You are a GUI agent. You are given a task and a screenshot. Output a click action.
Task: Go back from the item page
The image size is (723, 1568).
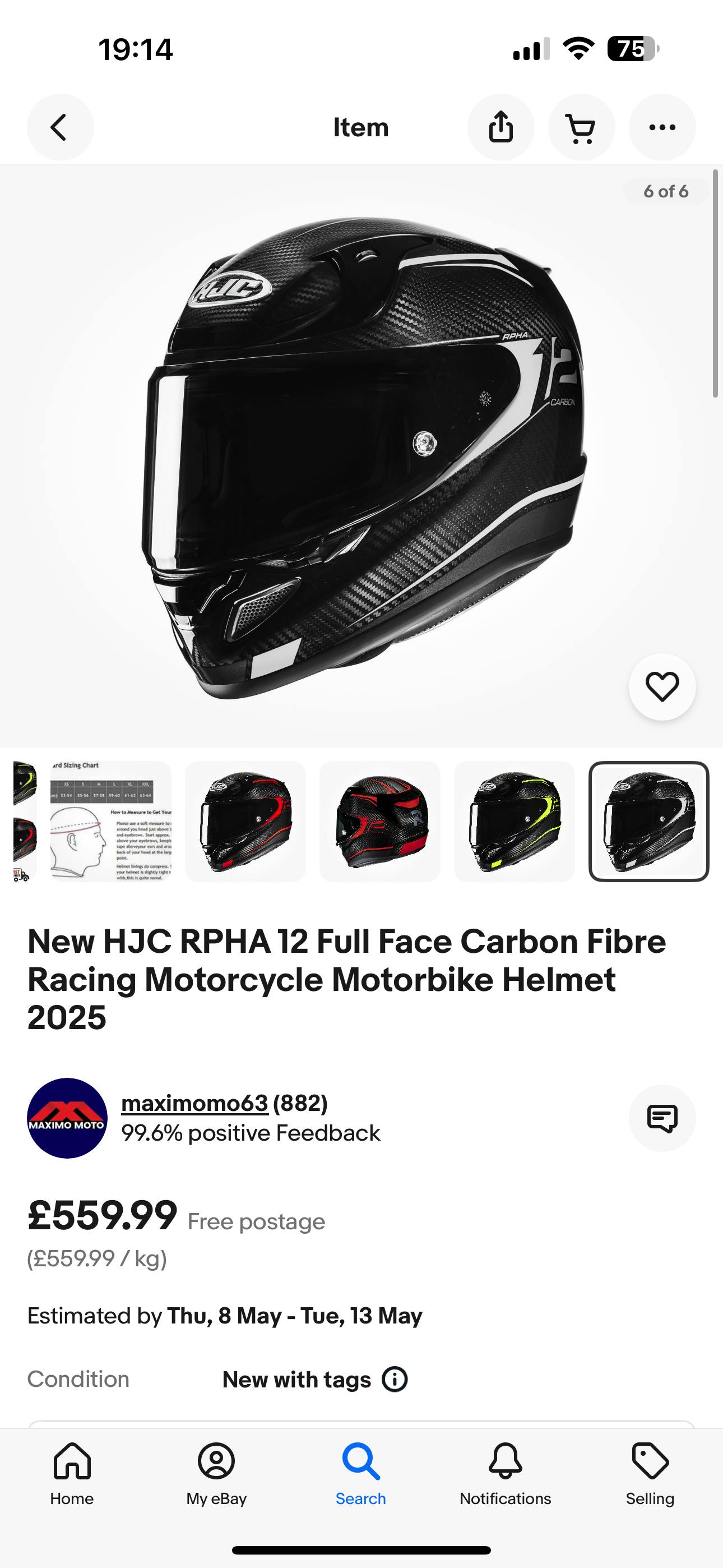(59, 127)
